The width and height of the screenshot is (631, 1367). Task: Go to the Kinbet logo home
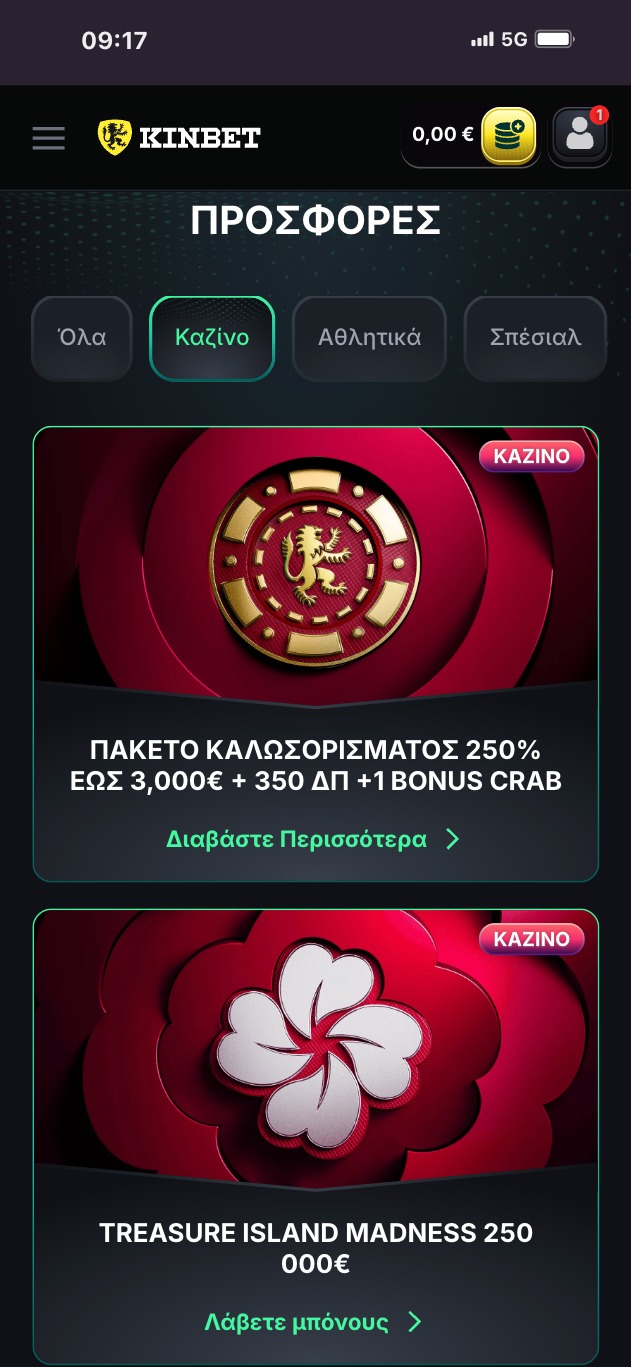point(179,137)
